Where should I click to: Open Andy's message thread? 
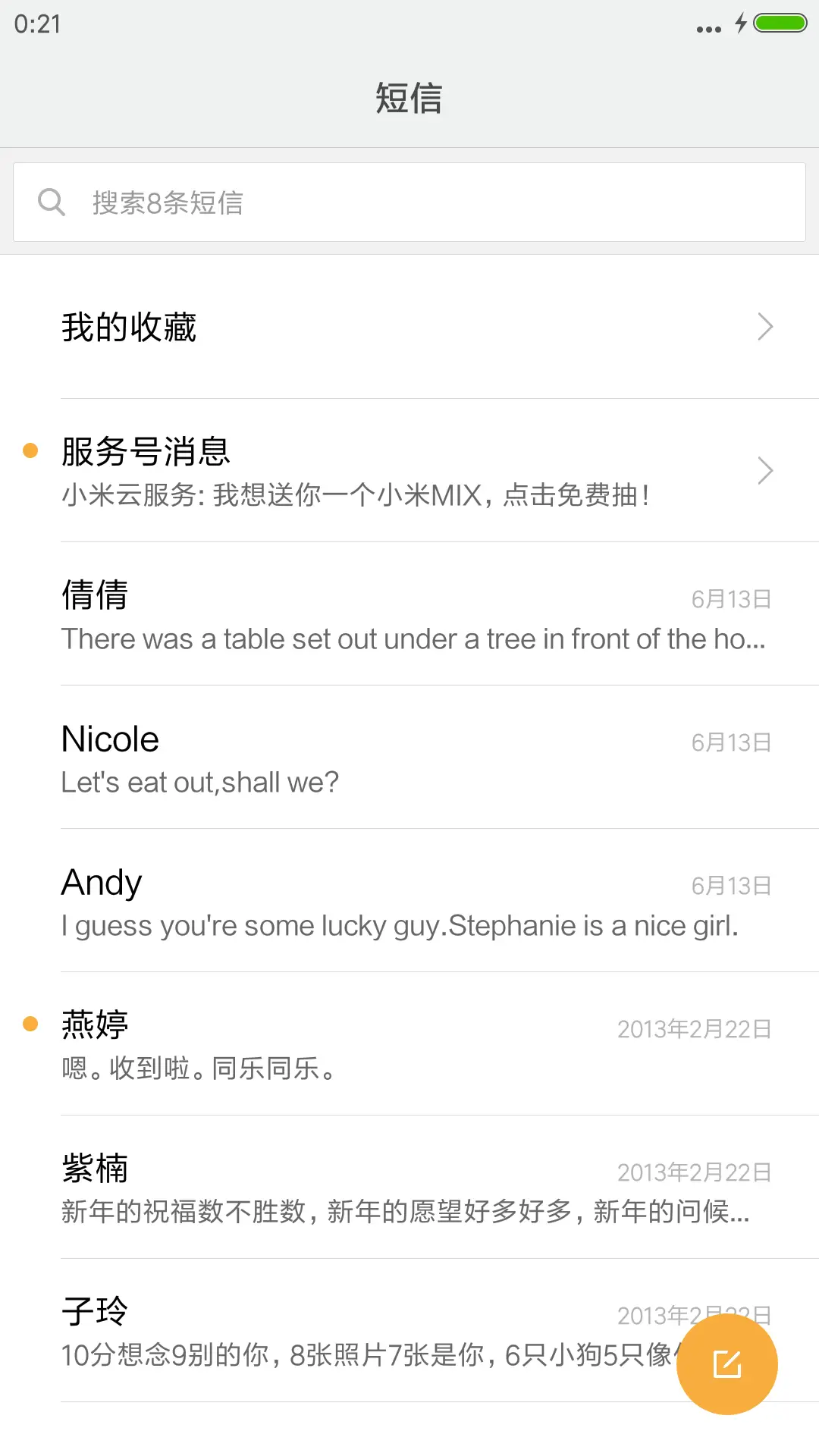tap(409, 902)
